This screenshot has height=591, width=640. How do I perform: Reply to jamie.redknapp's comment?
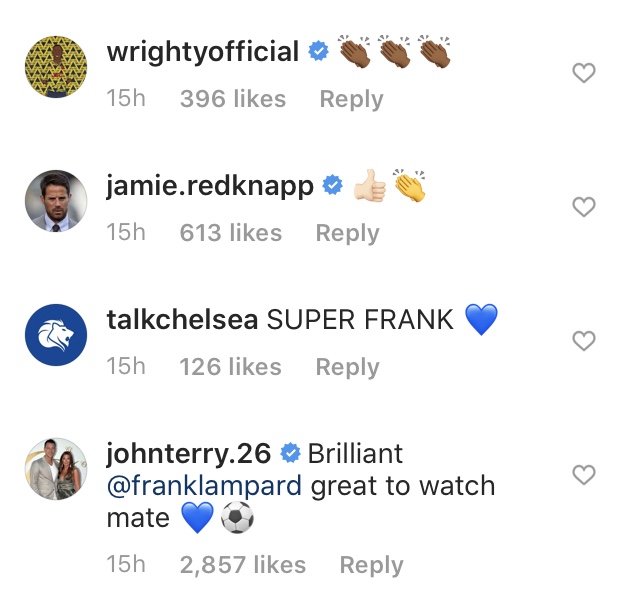[347, 233]
